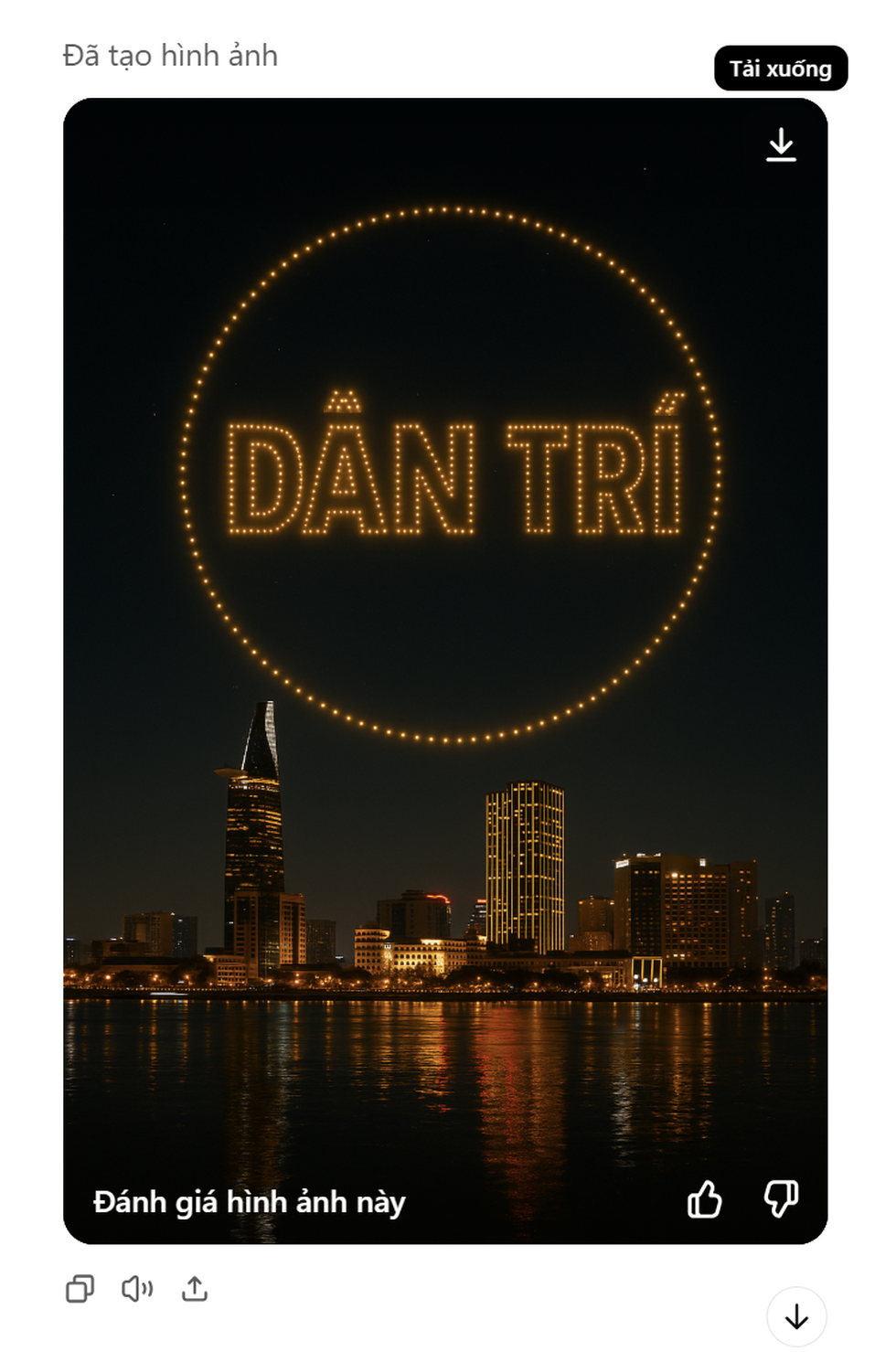Open the generated Dân Trí image
896x1352 pixels.
pyautogui.click(x=445, y=640)
